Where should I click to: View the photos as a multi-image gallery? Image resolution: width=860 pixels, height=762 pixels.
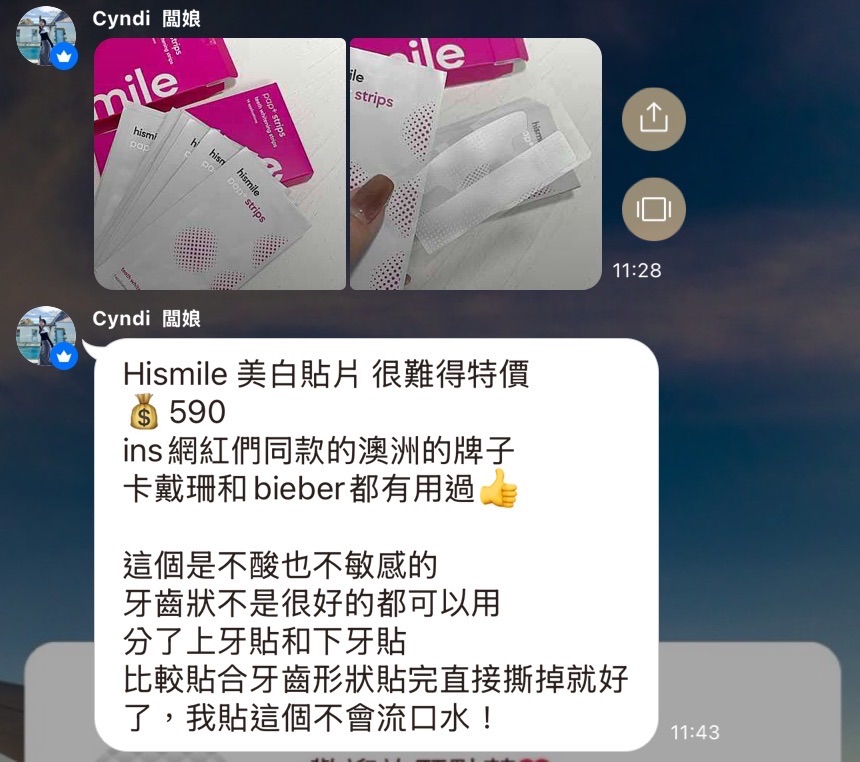(653, 209)
